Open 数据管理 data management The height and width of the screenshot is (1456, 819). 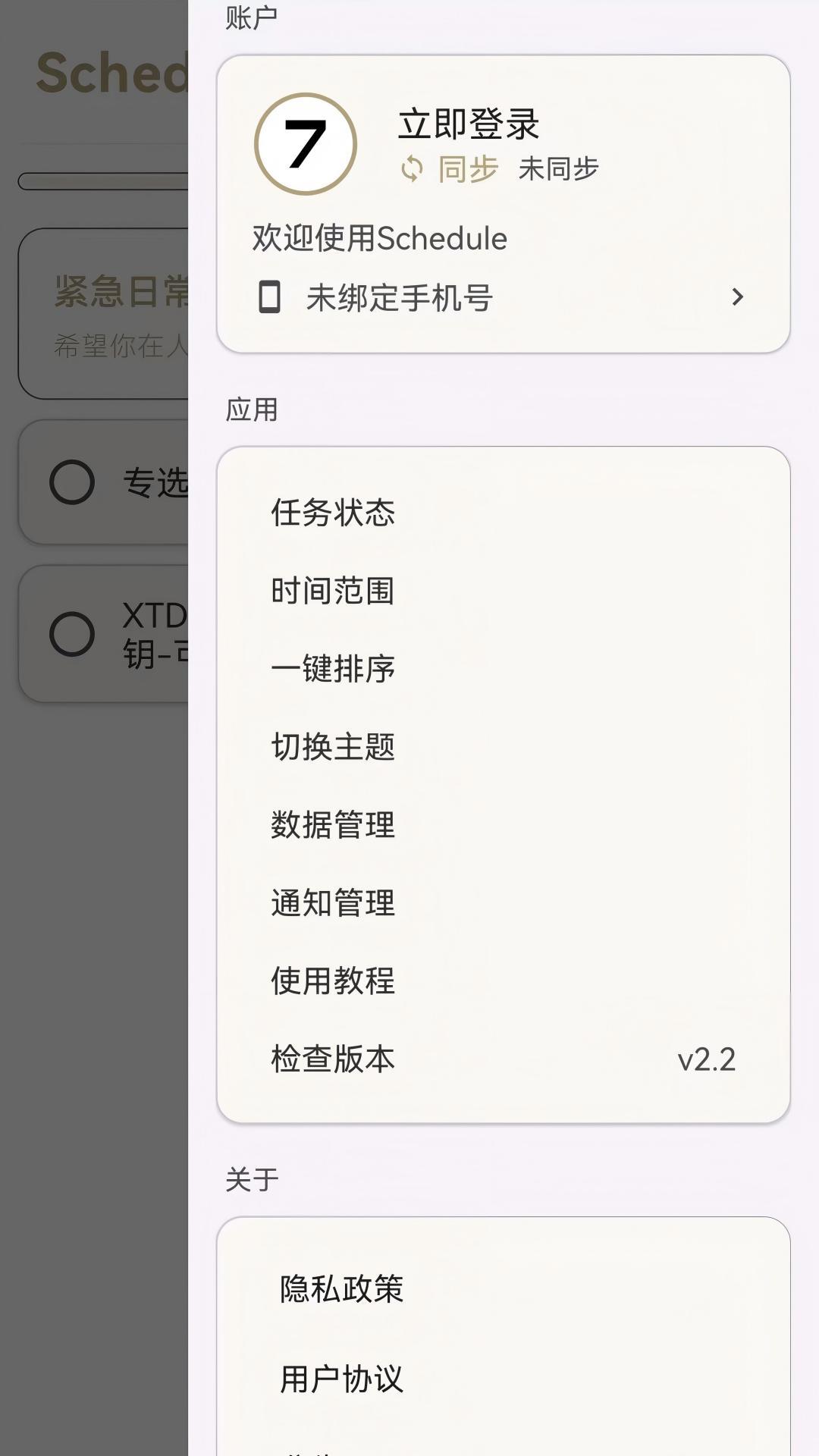click(x=333, y=826)
